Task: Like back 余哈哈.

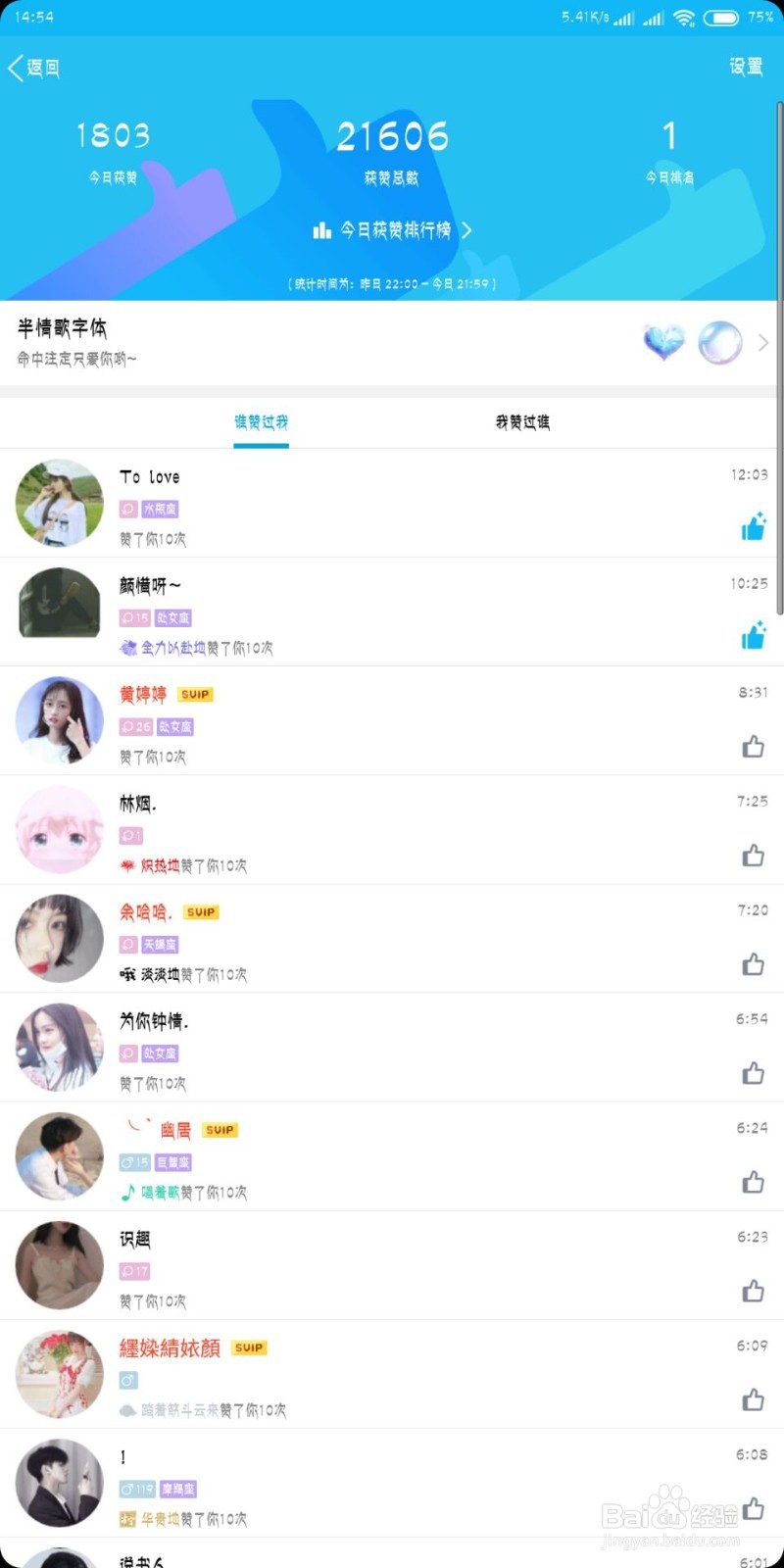Action: tap(753, 964)
